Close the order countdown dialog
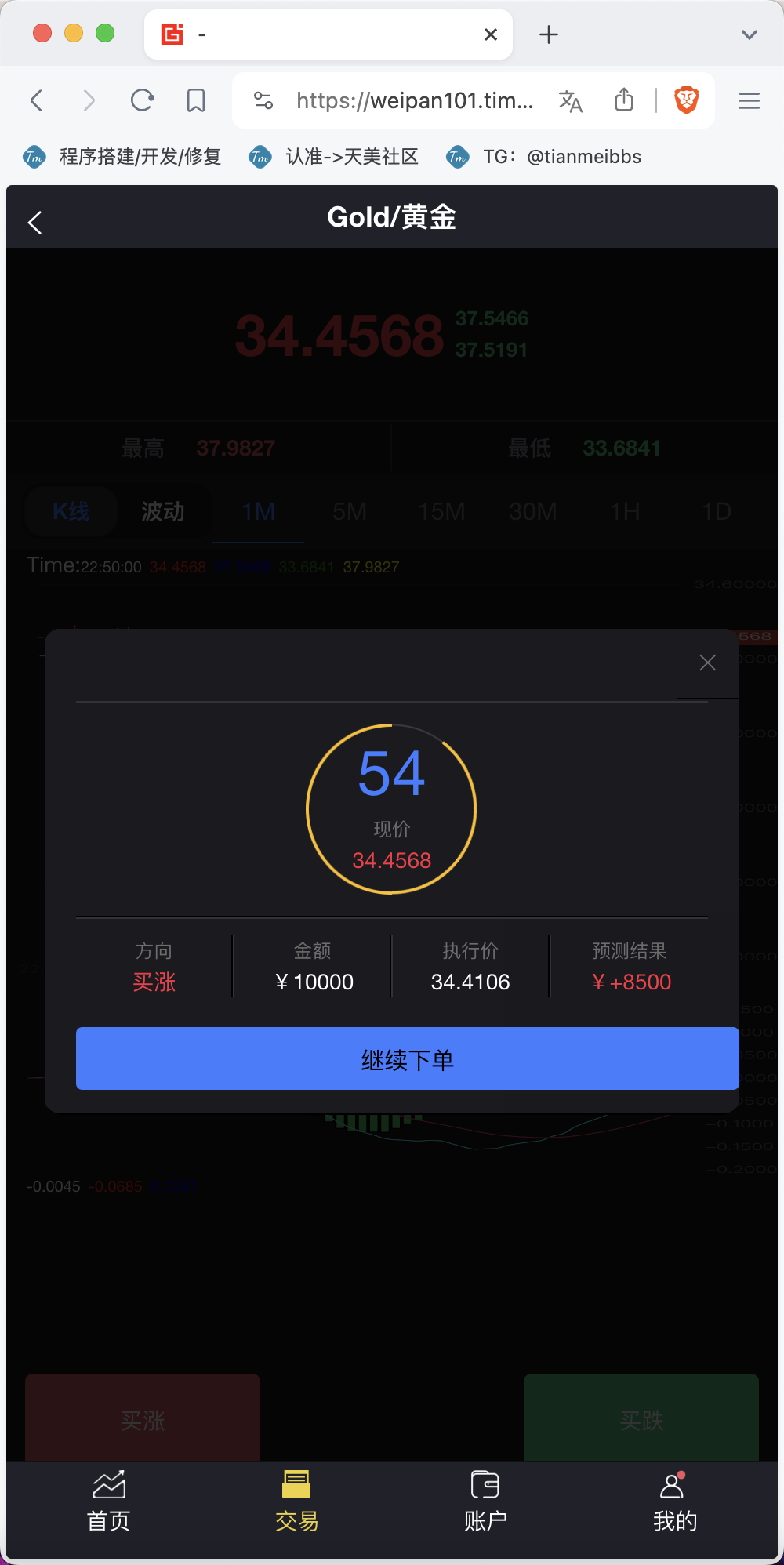Image resolution: width=784 pixels, height=1565 pixels. click(707, 663)
